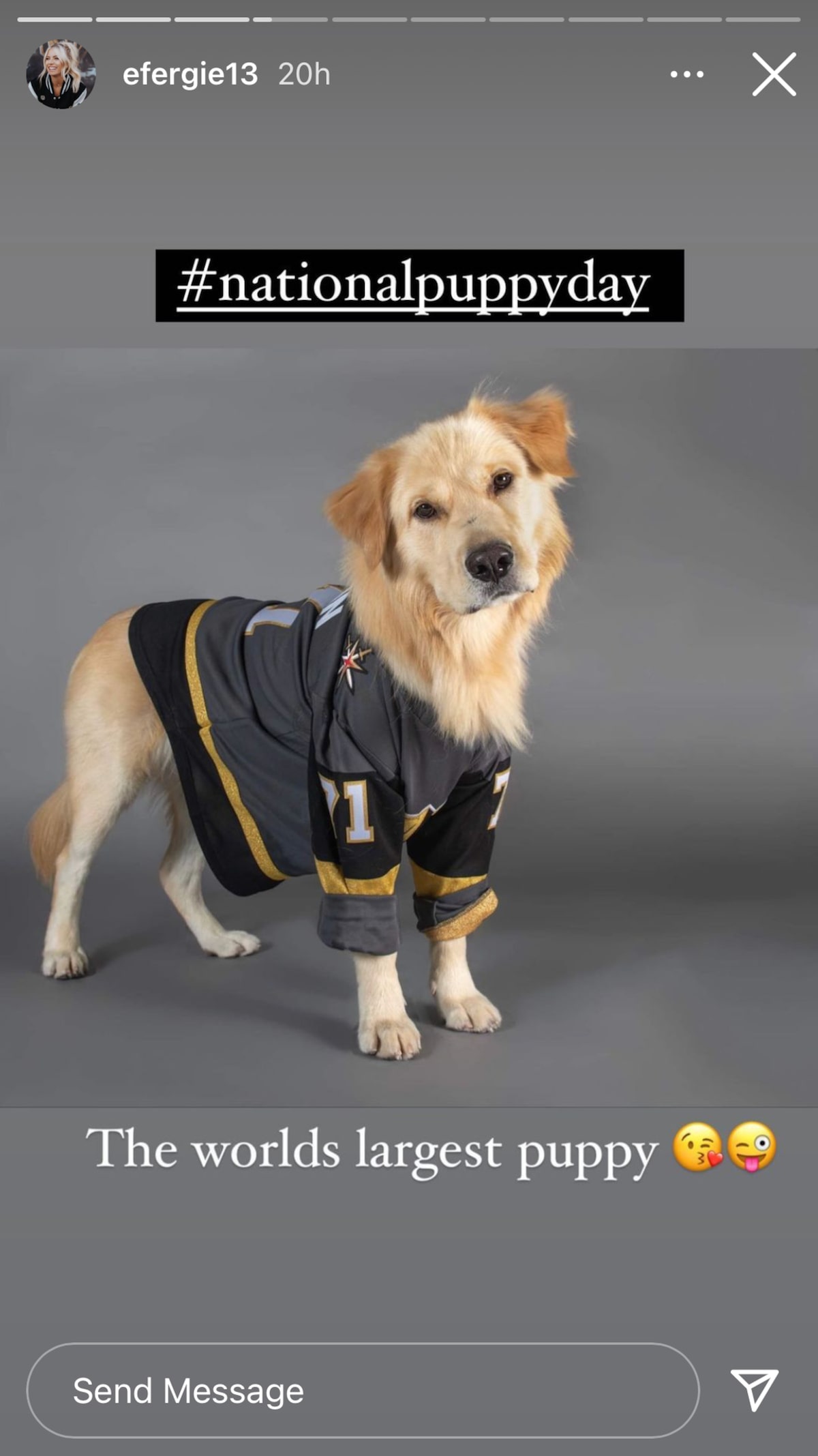Tap the Send Message field

click(x=362, y=1391)
